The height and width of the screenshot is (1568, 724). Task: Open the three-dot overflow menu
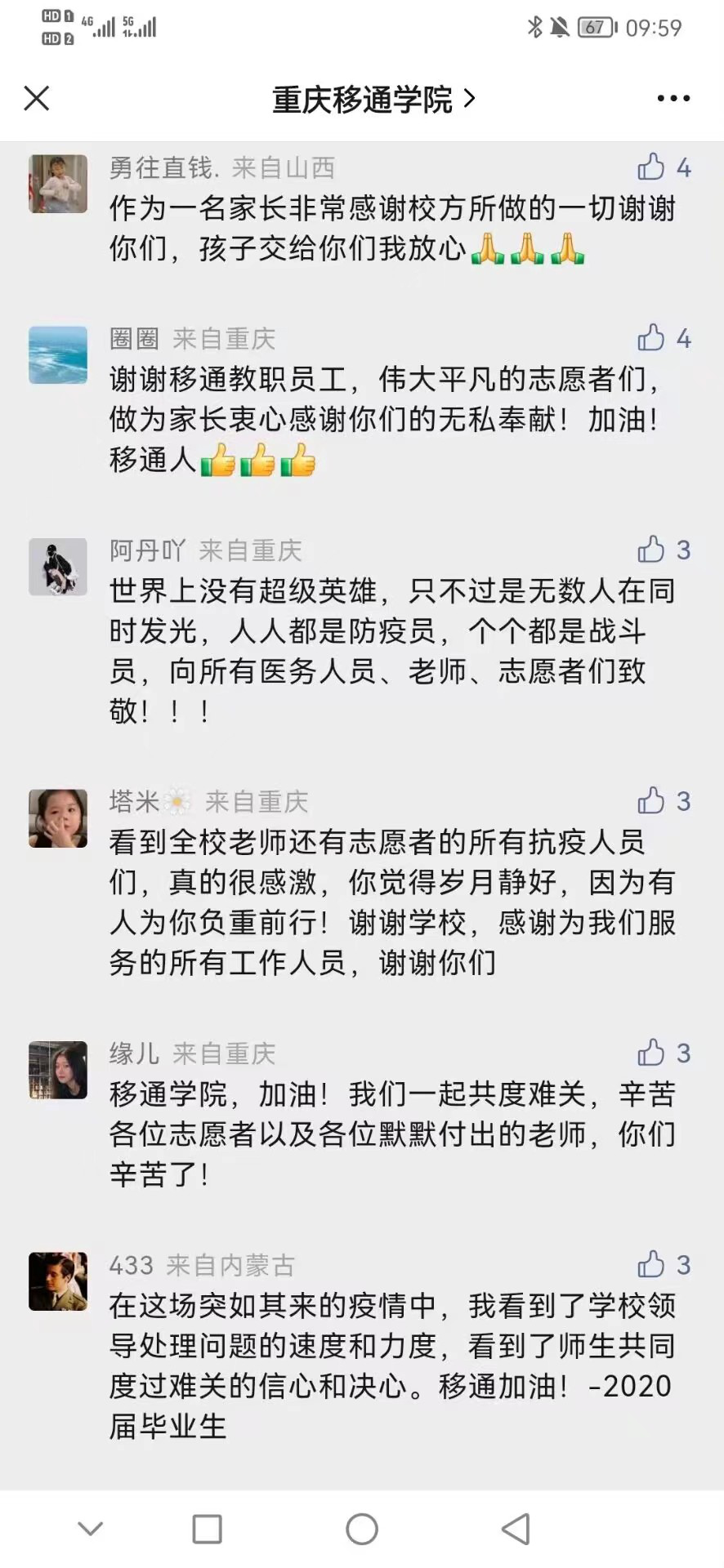pos(673,99)
